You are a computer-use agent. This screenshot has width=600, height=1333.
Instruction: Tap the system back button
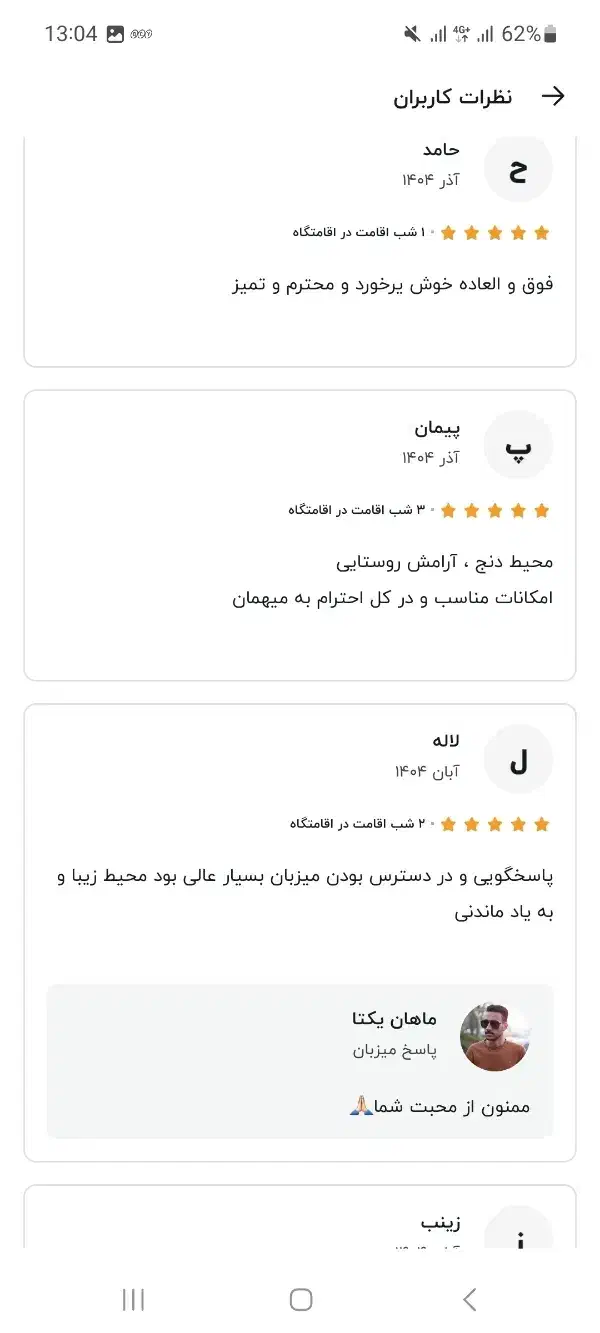(x=469, y=1299)
